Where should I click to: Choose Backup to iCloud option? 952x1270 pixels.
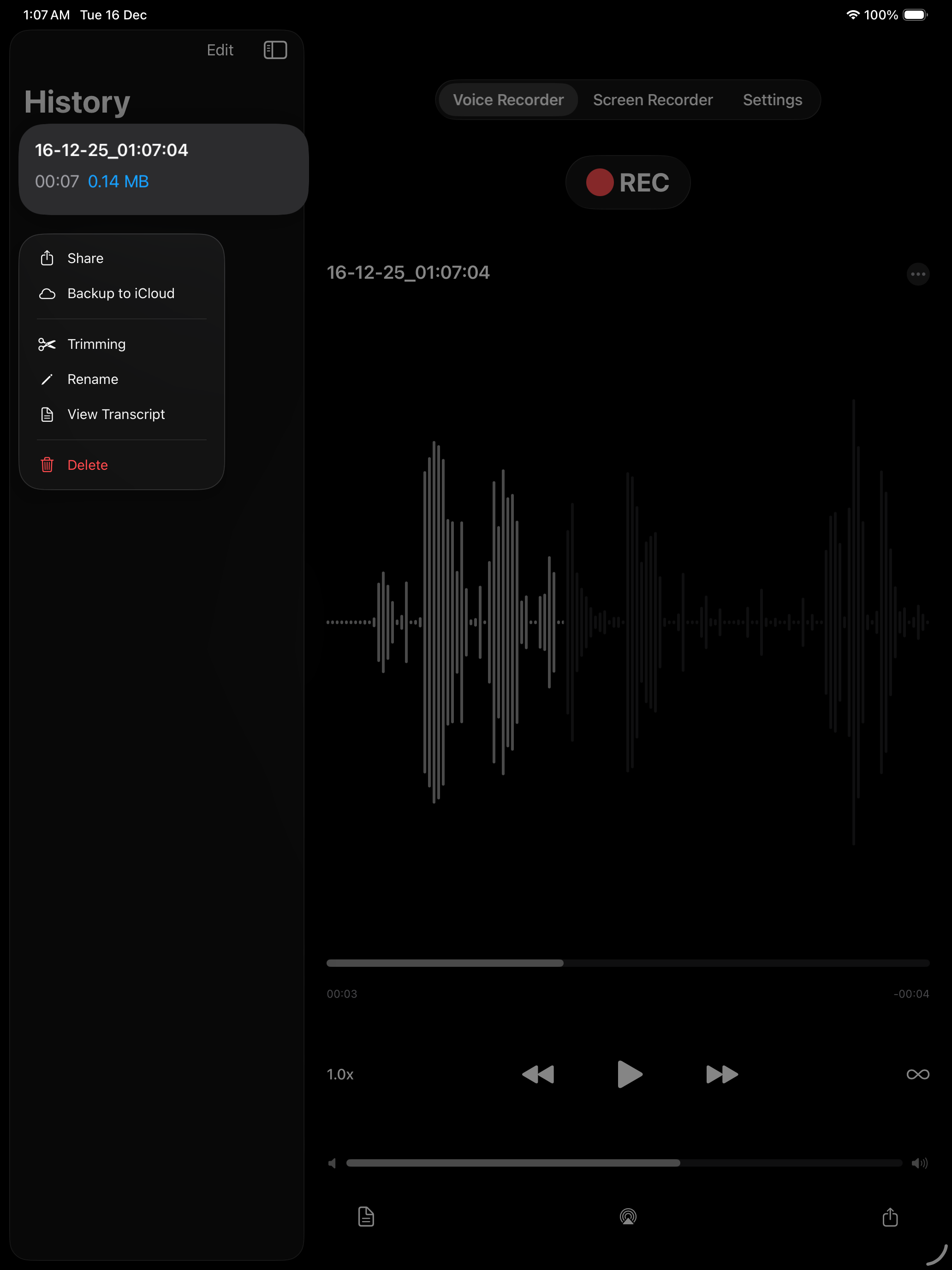coord(120,294)
